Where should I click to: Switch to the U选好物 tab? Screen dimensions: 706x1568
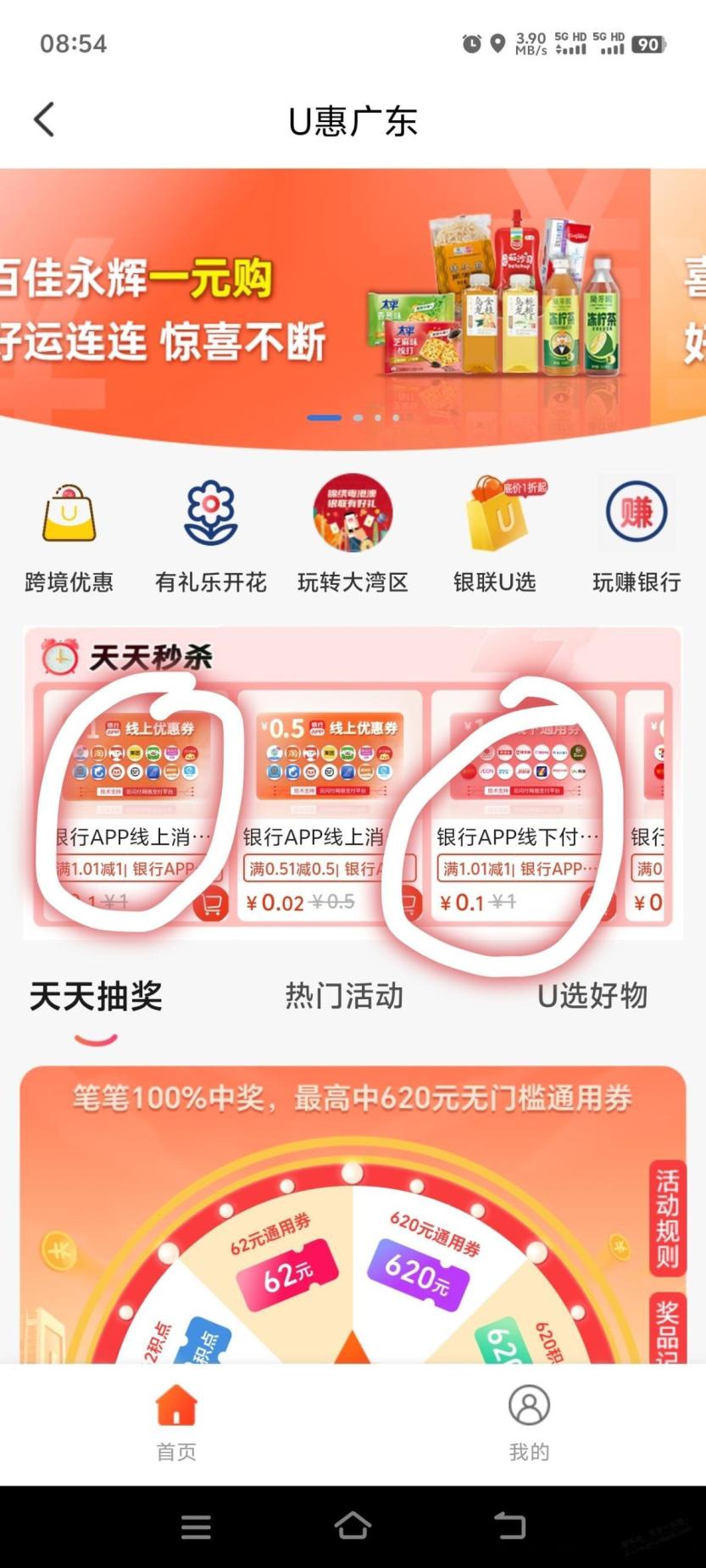[592, 996]
